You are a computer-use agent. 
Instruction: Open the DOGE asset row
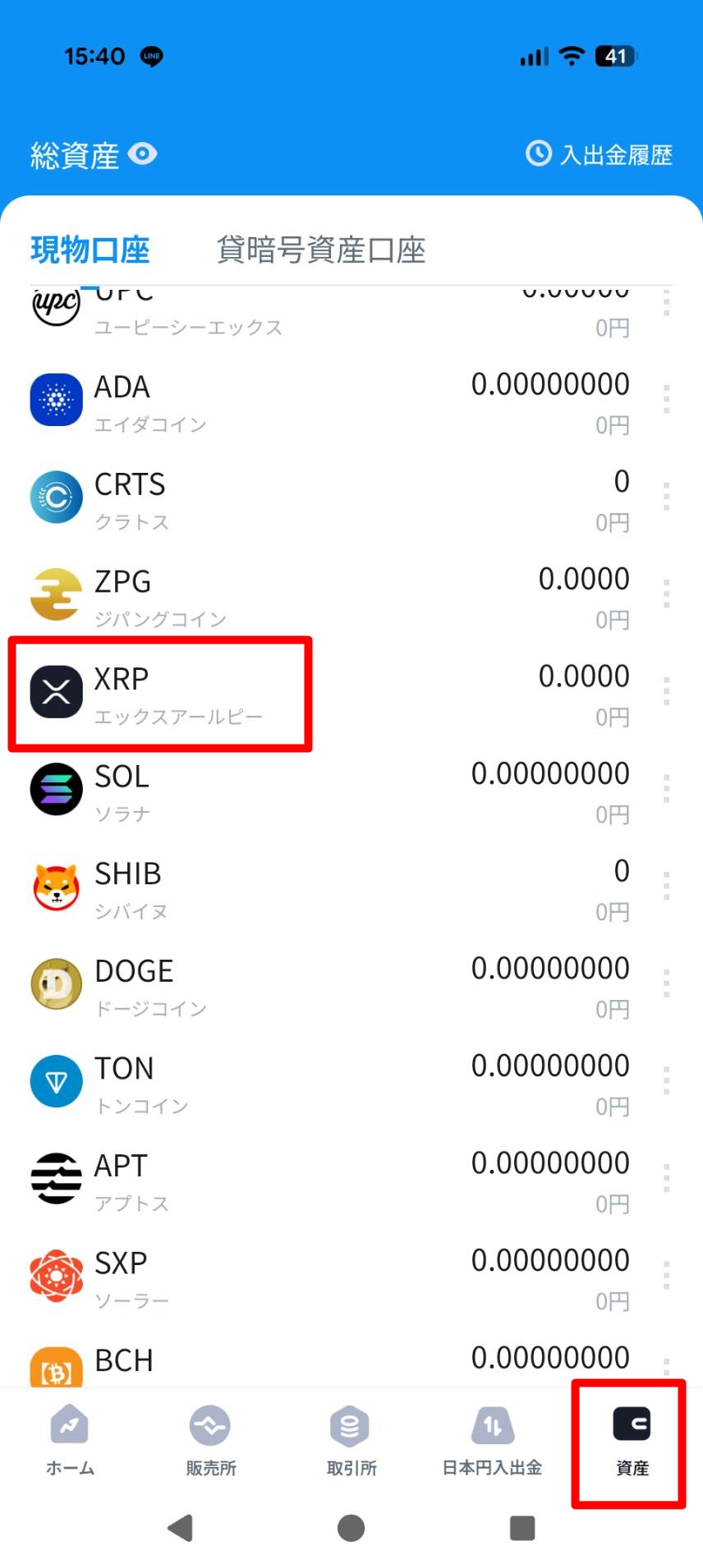pos(329,985)
